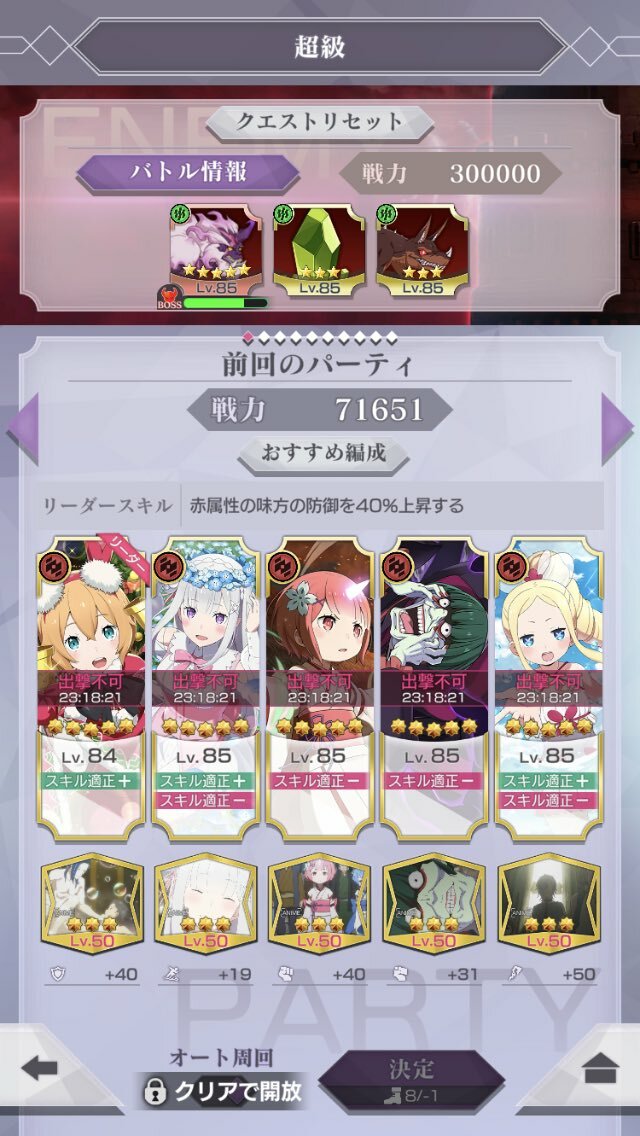
Task: Open the memory card with +31 bonus
Action: pos(434,903)
